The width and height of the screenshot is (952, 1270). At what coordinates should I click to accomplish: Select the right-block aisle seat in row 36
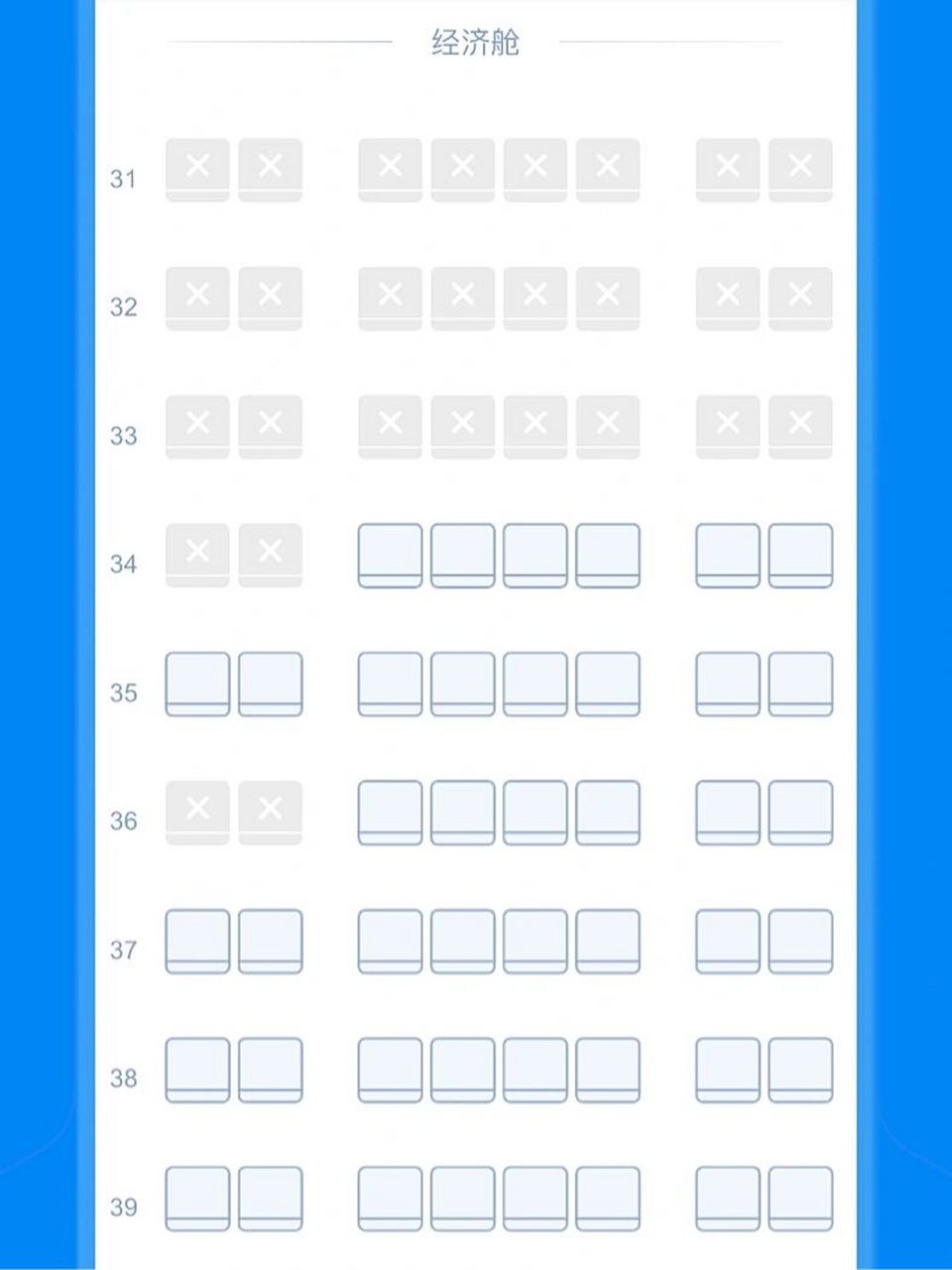click(x=728, y=812)
